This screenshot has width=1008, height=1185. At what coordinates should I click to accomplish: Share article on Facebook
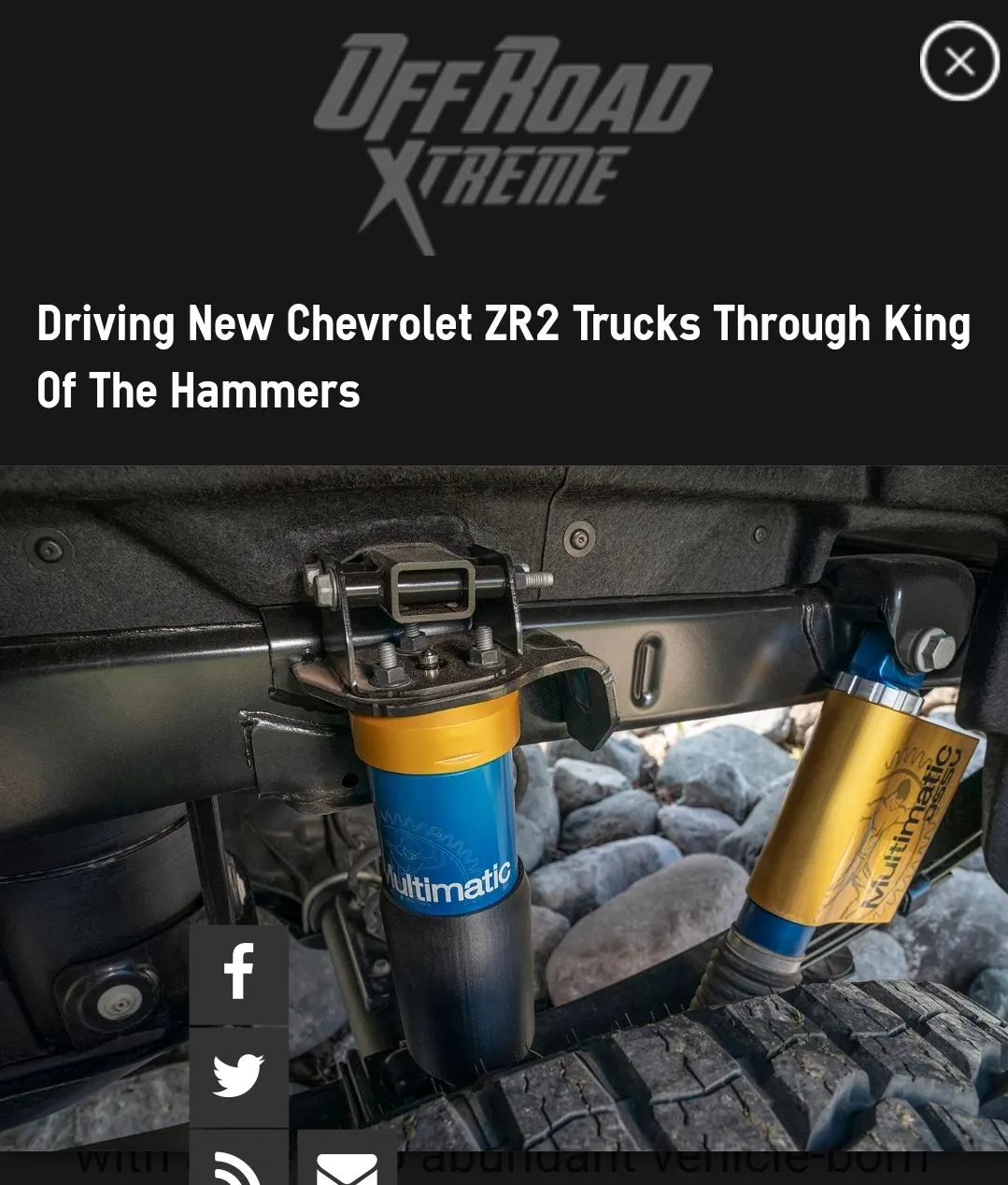238,973
